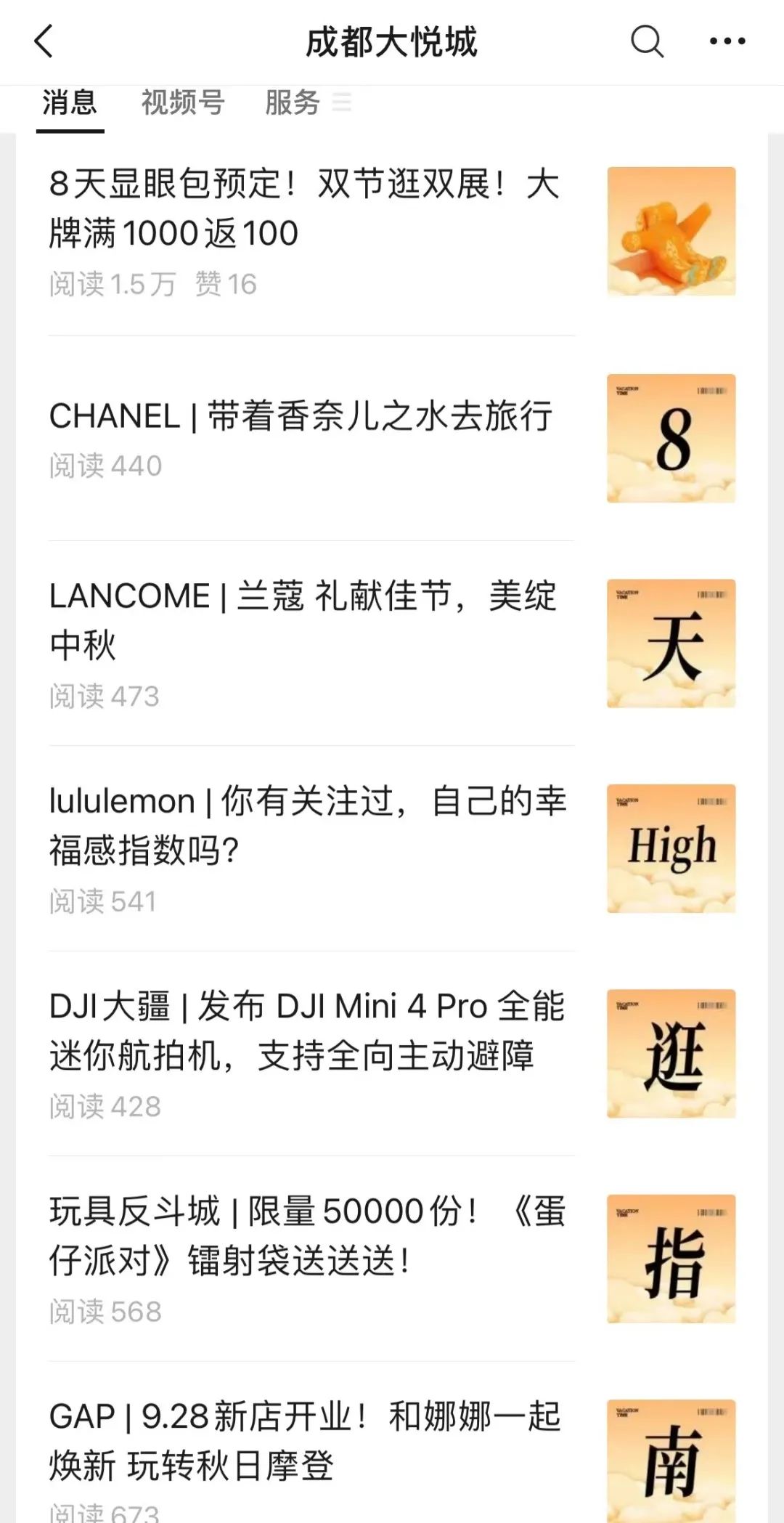Switch to the 服务 tab
This screenshot has width=784, height=1523.
(293, 103)
